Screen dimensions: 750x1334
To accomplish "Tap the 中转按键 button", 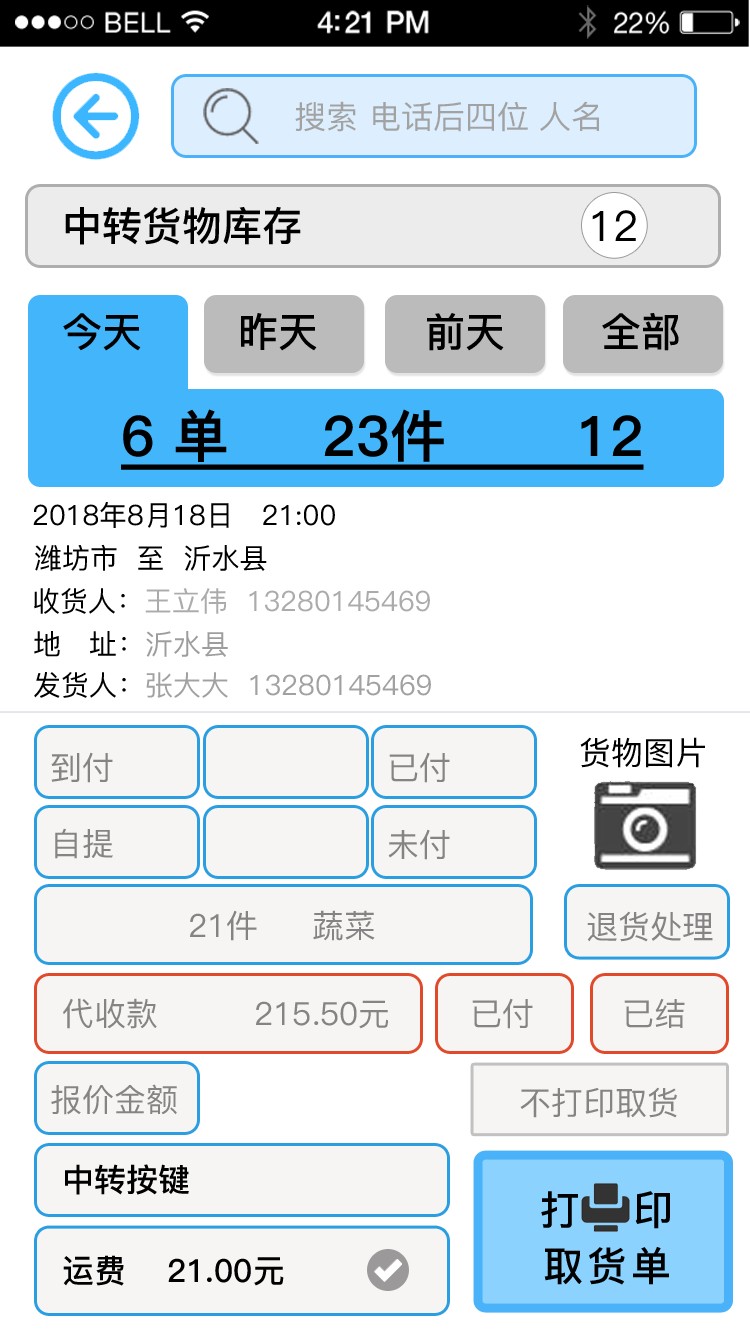I will click(242, 1180).
